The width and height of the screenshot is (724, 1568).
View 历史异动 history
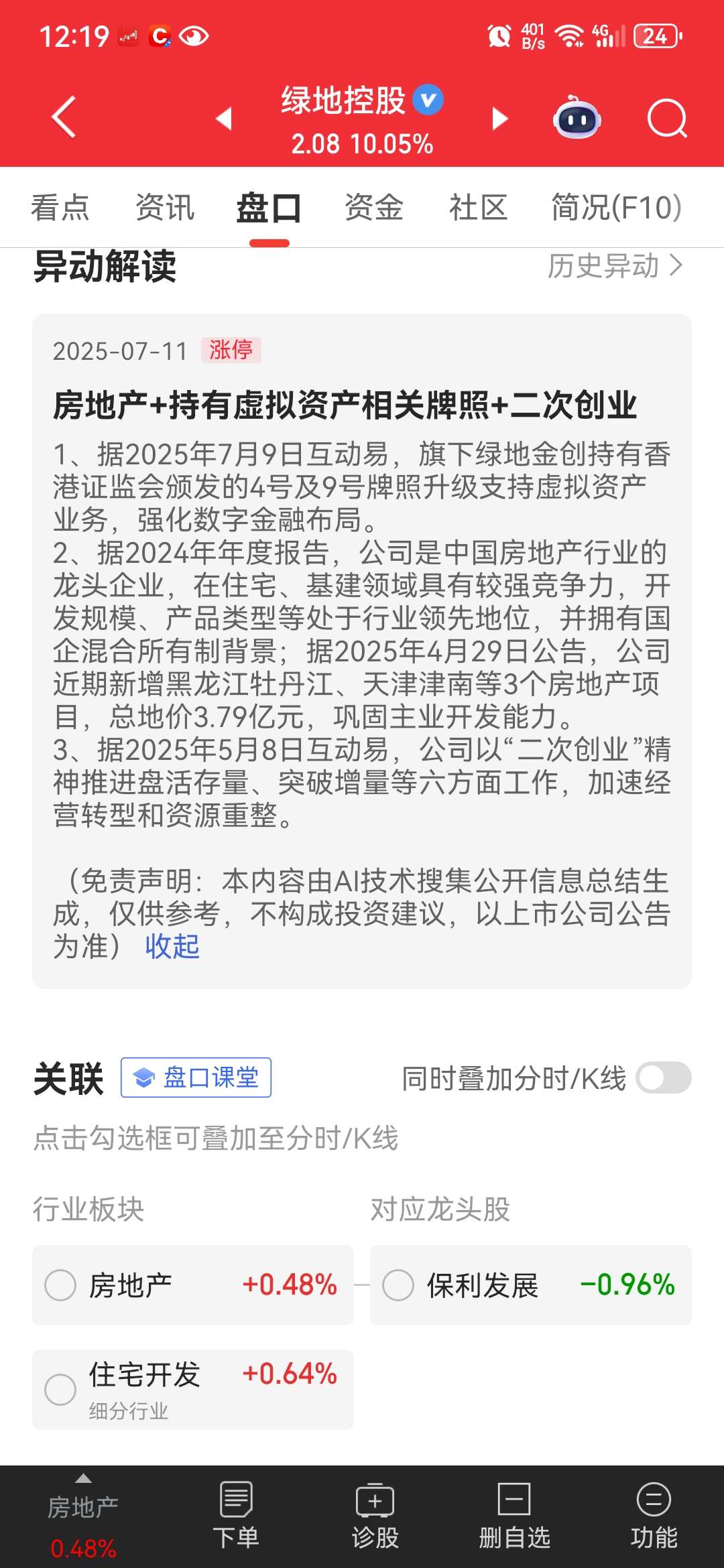[x=615, y=266]
